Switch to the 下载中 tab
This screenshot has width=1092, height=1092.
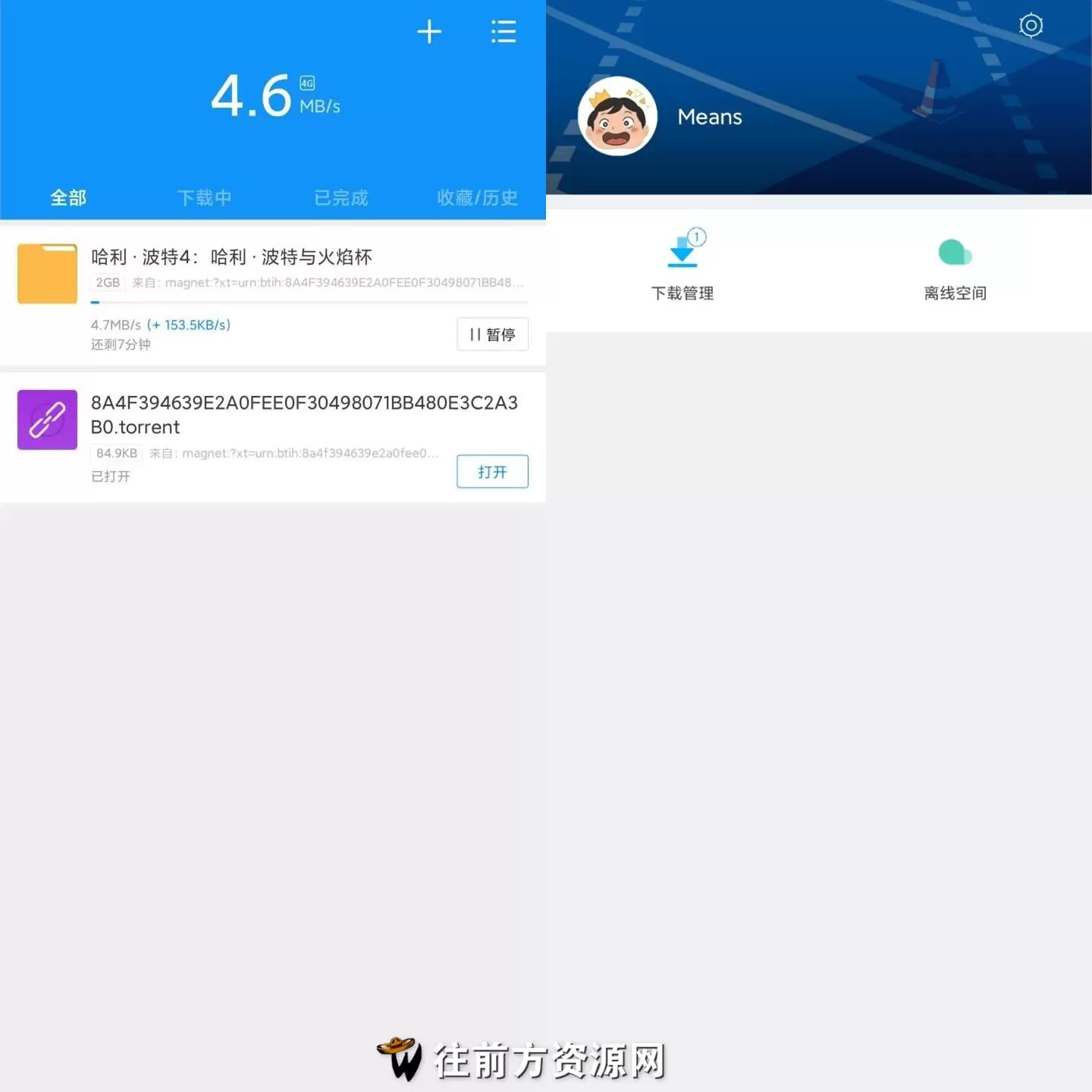tap(205, 198)
